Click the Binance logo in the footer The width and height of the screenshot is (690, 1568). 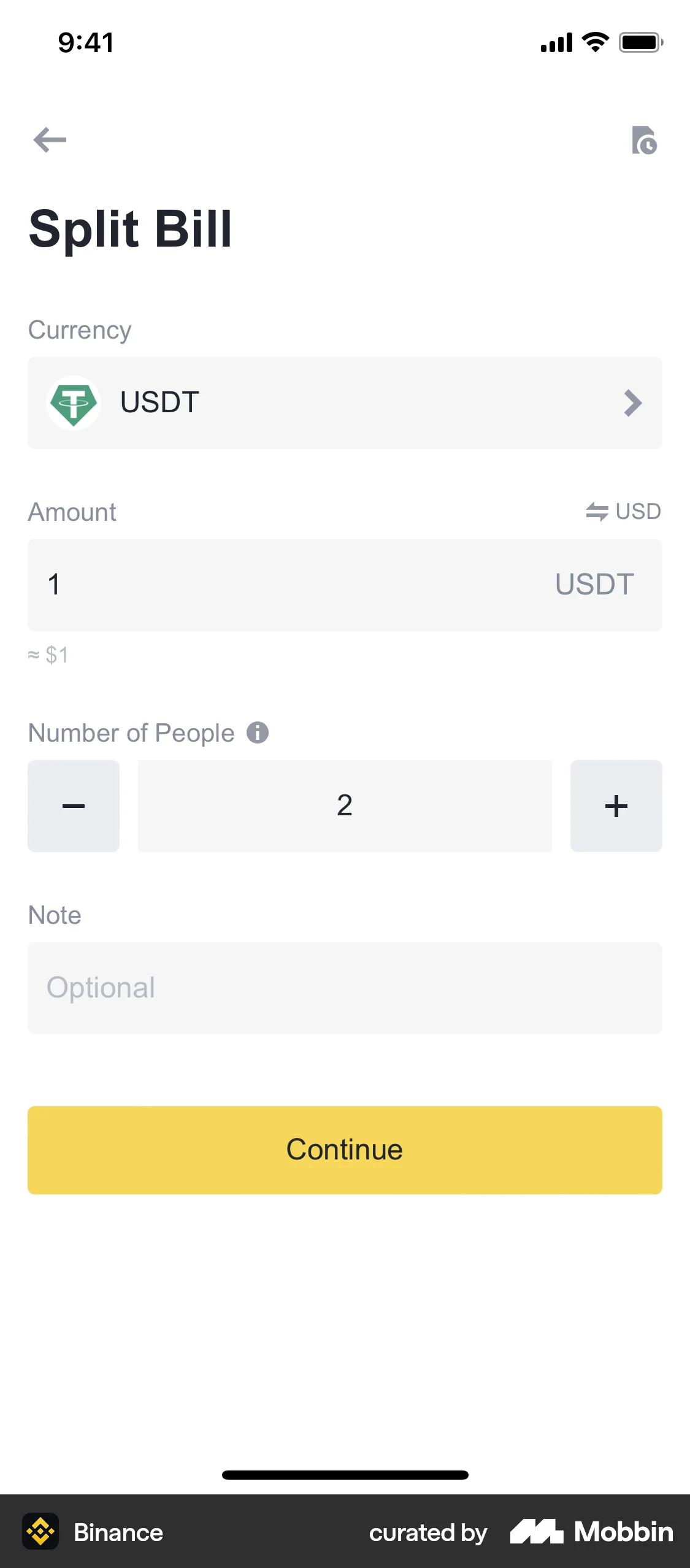click(41, 1532)
